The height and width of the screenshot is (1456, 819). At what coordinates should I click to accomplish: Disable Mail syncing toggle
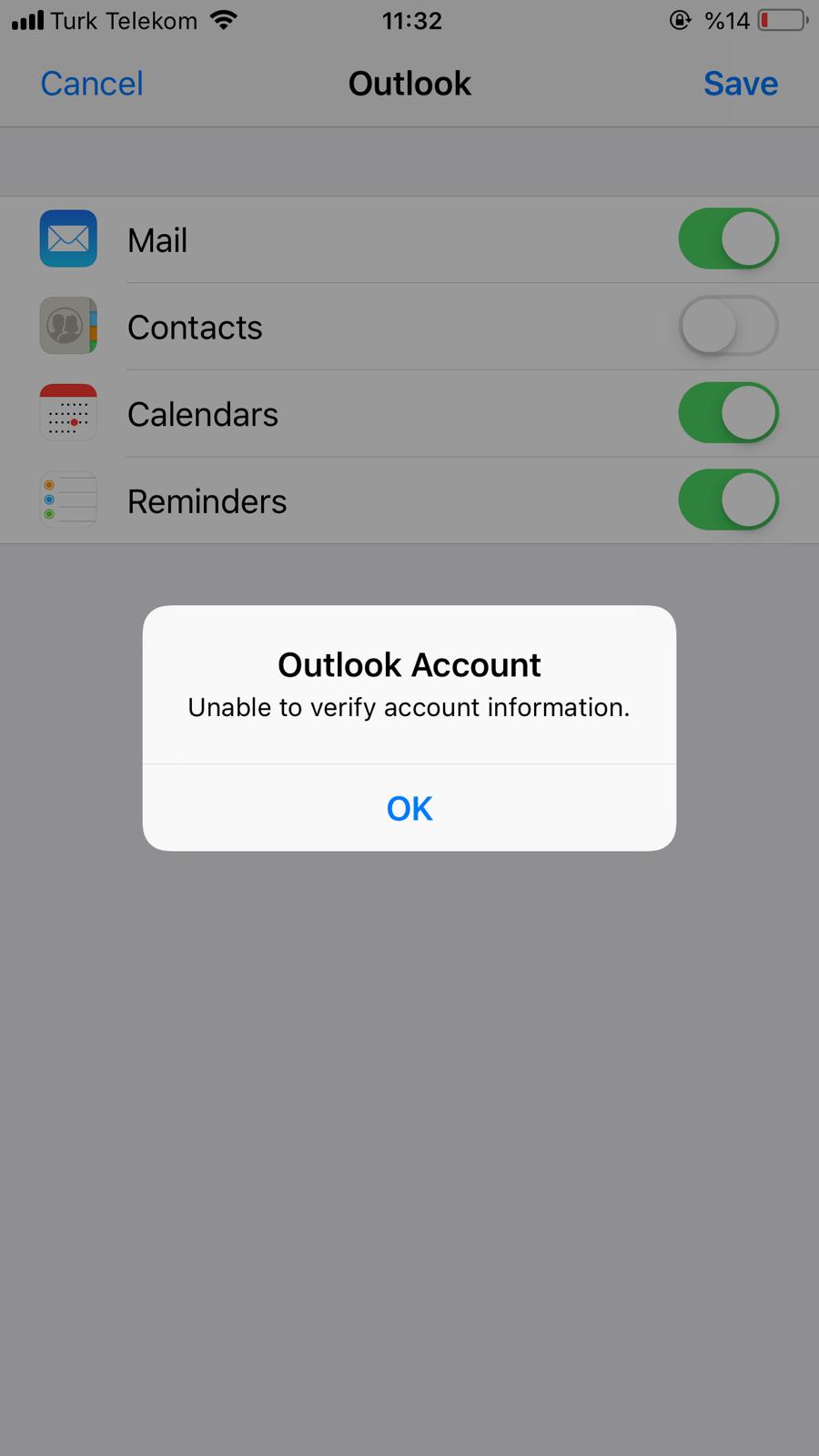[x=728, y=238]
